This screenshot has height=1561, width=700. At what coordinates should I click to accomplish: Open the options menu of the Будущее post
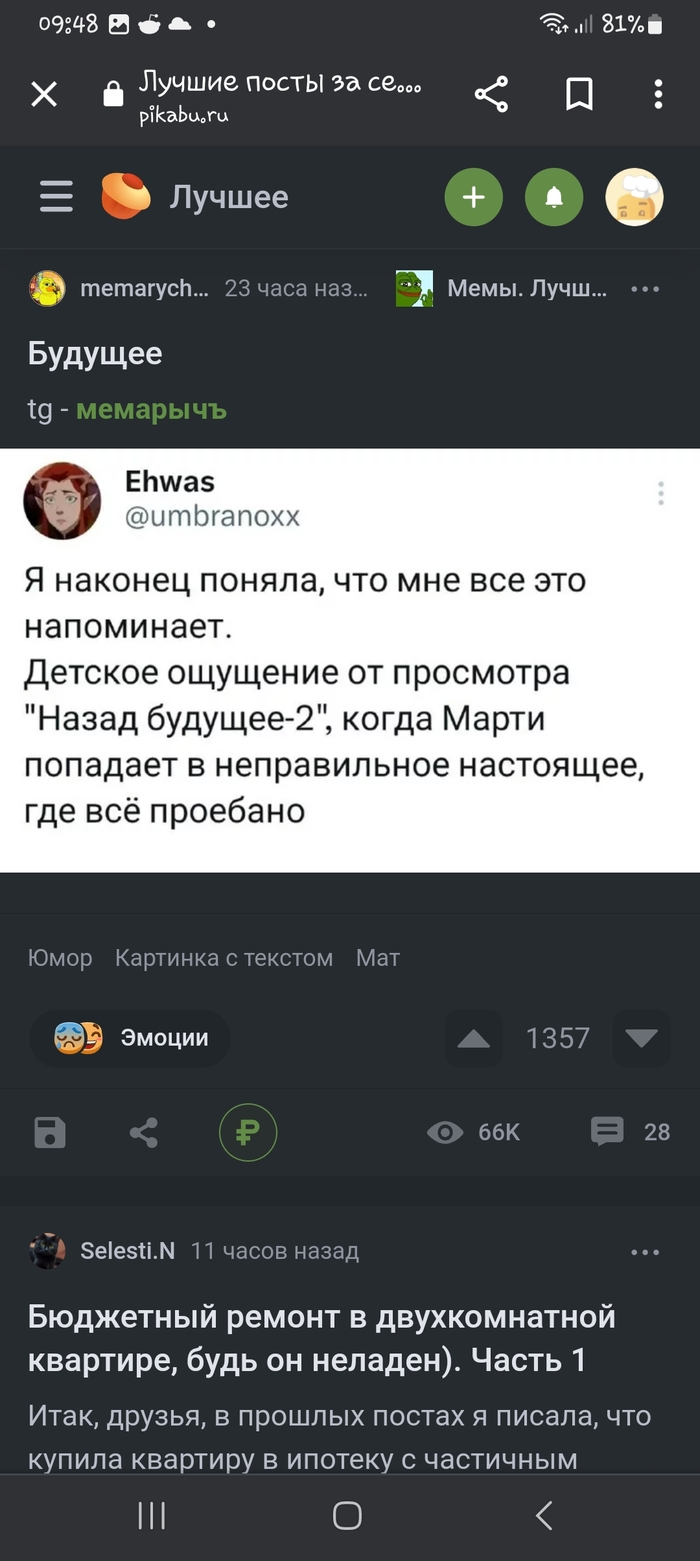point(645,289)
